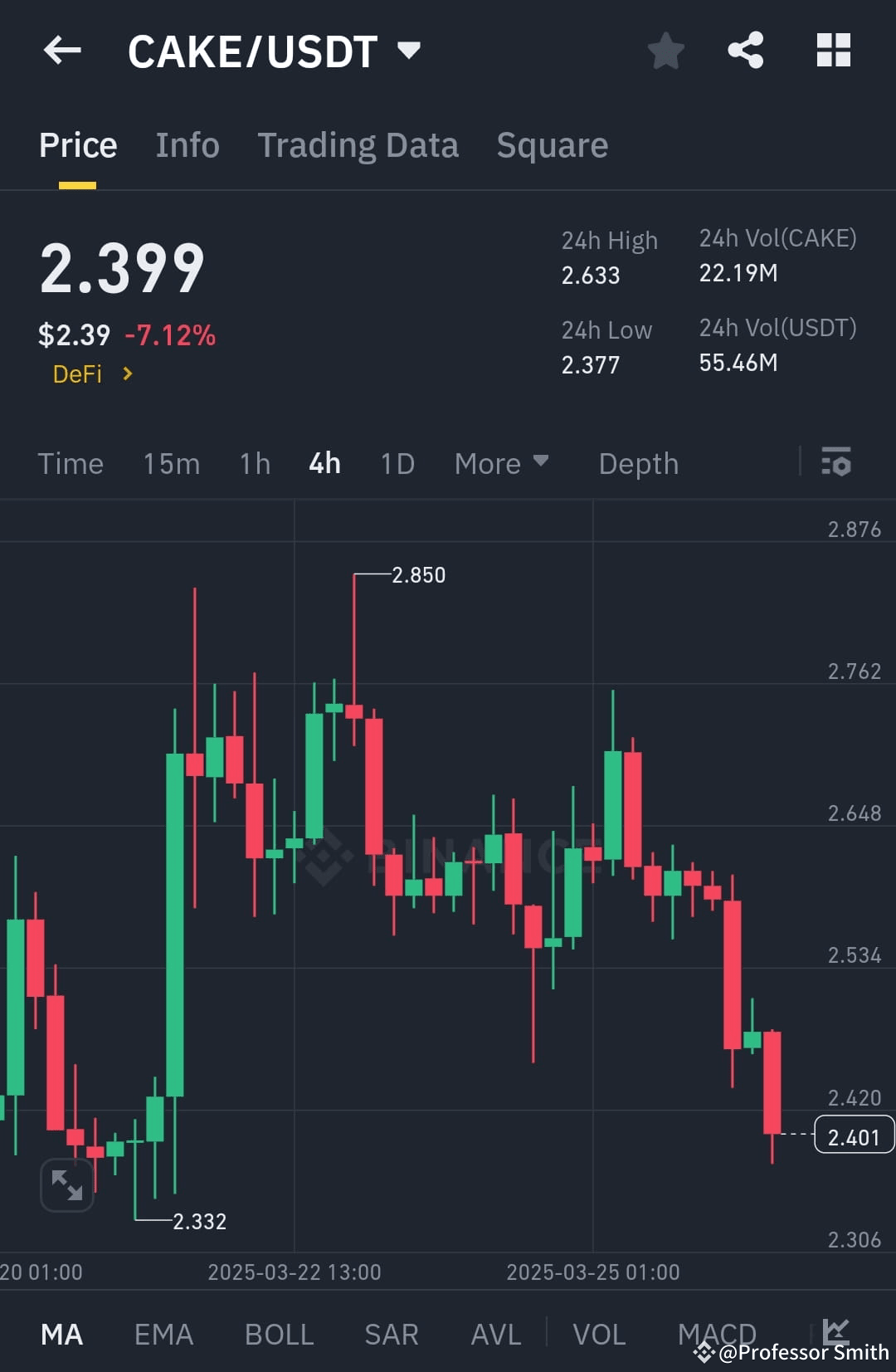Open the markets grid layout view
896x1372 pixels.
[x=833, y=50]
